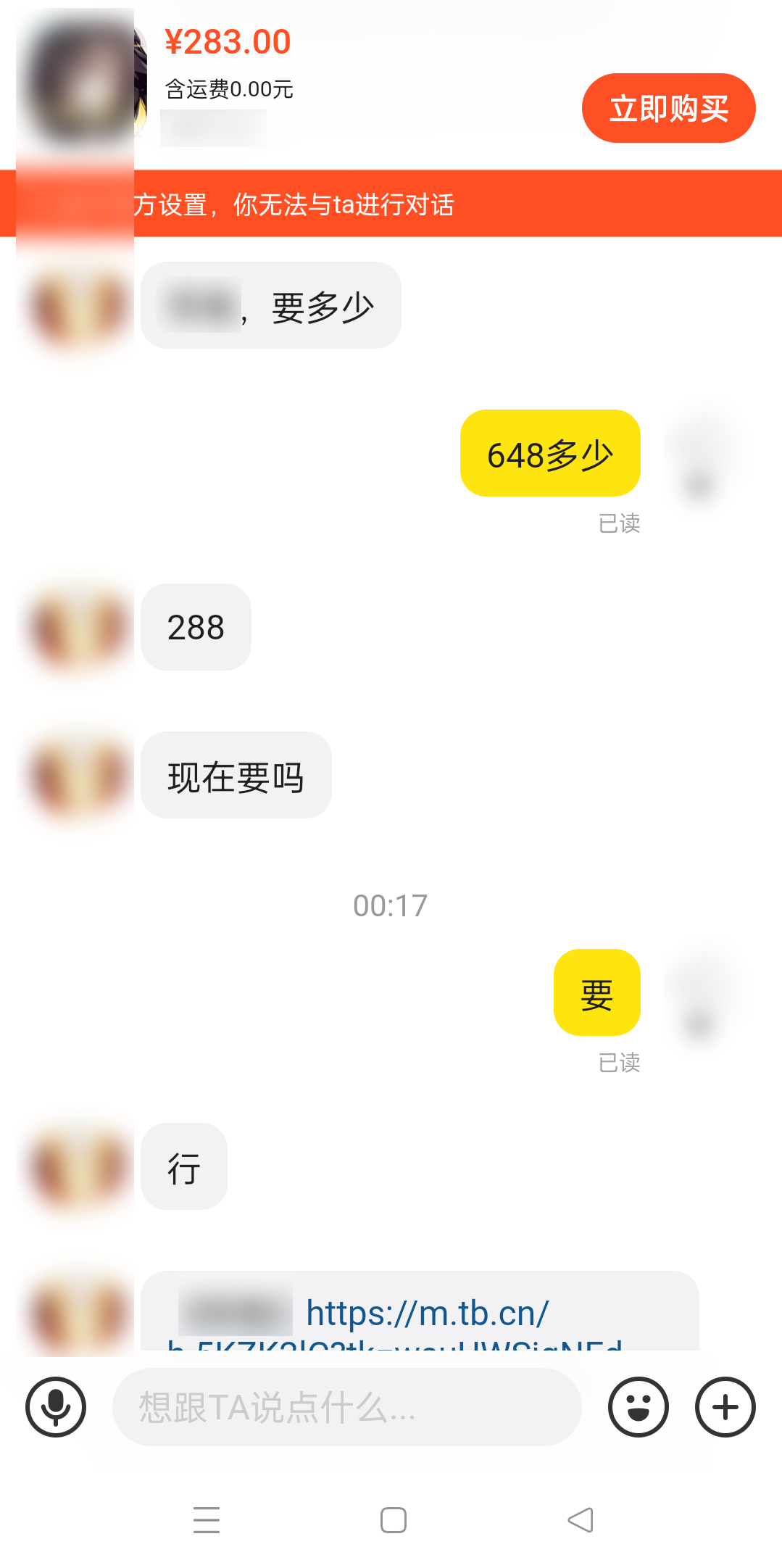Open the plus attachment menu

725,1407
